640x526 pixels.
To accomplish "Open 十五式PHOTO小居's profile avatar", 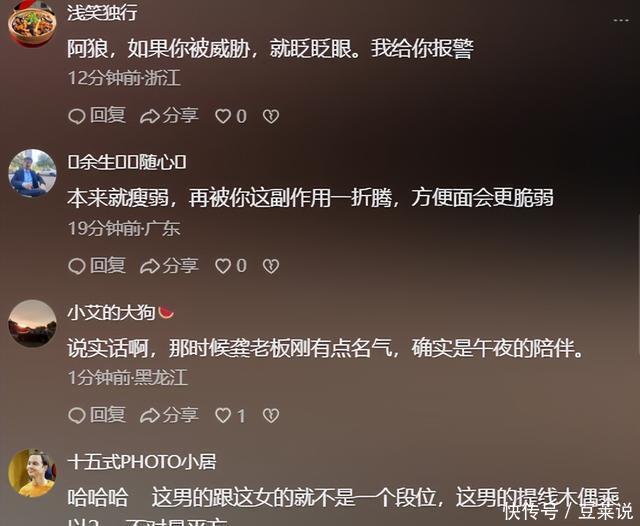I will pos(32,473).
